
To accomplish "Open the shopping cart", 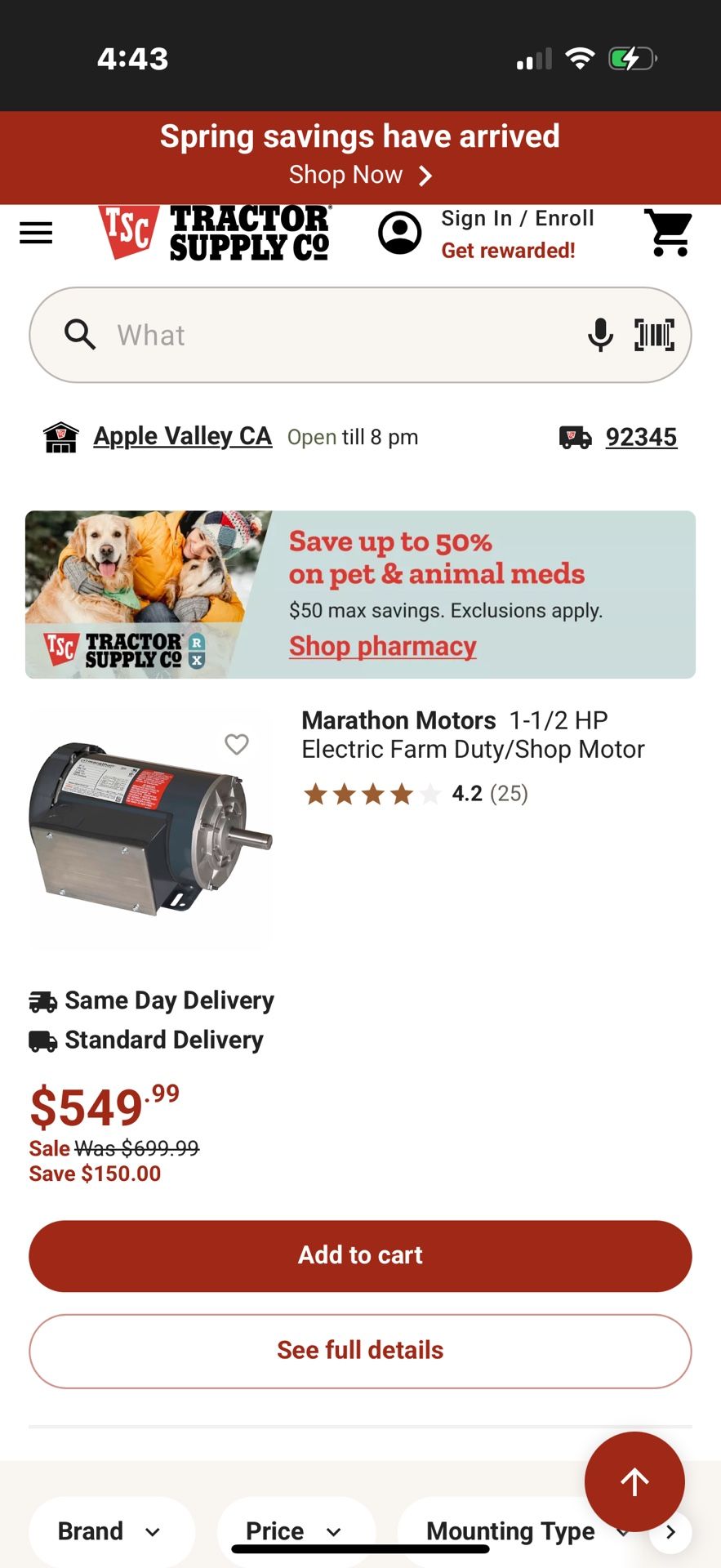I will [668, 234].
